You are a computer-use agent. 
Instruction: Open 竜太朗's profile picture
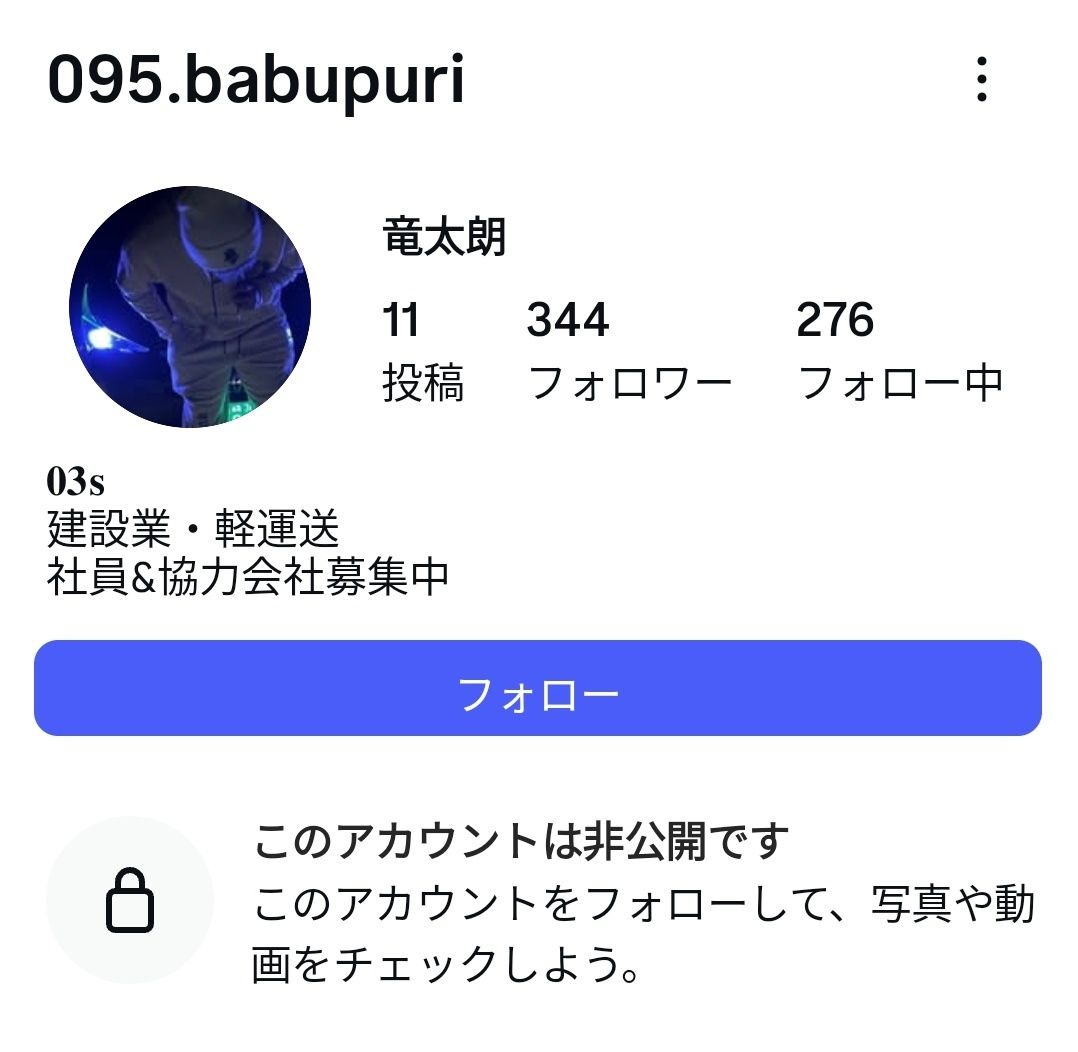(190, 306)
